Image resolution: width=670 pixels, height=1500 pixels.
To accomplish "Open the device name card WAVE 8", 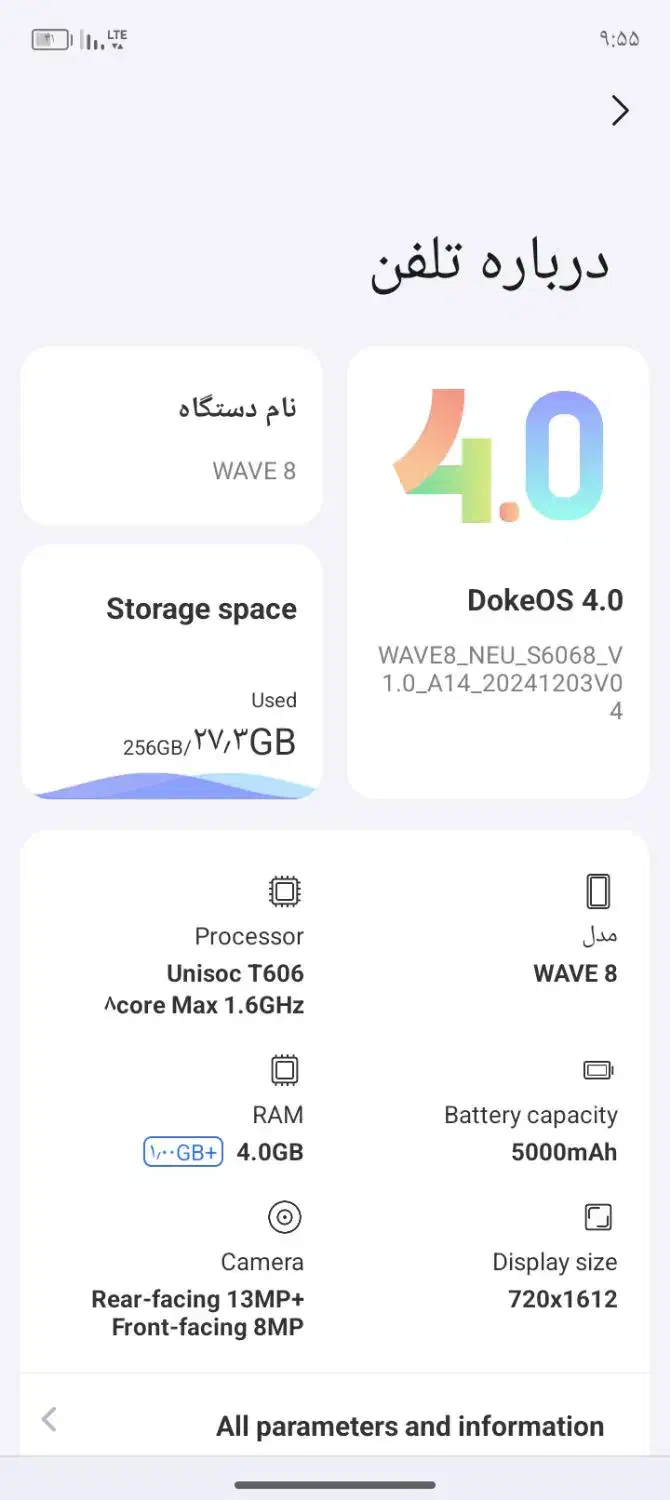I will coord(172,436).
